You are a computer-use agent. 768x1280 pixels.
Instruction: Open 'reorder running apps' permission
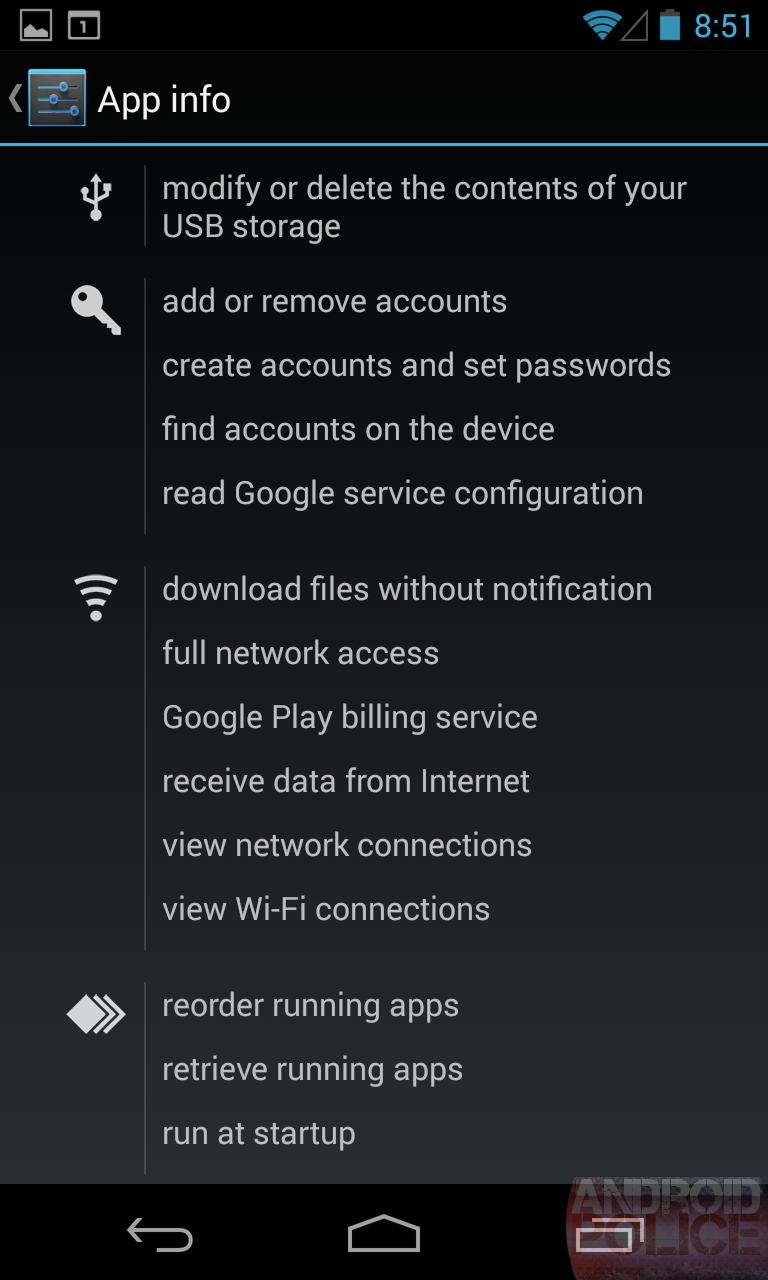[x=310, y=1005]
